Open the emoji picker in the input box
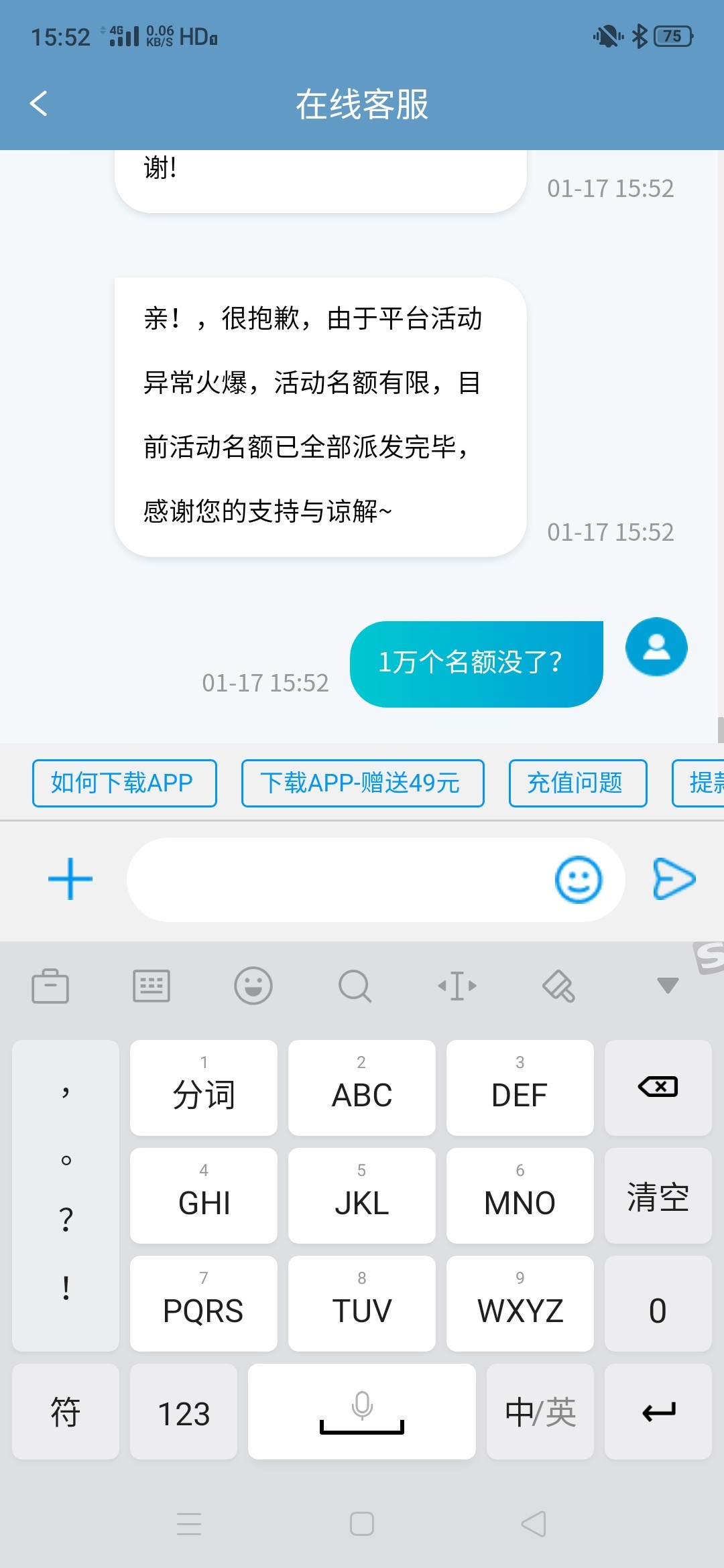Screen dimensions: 724x1568 tap(578, 879)
